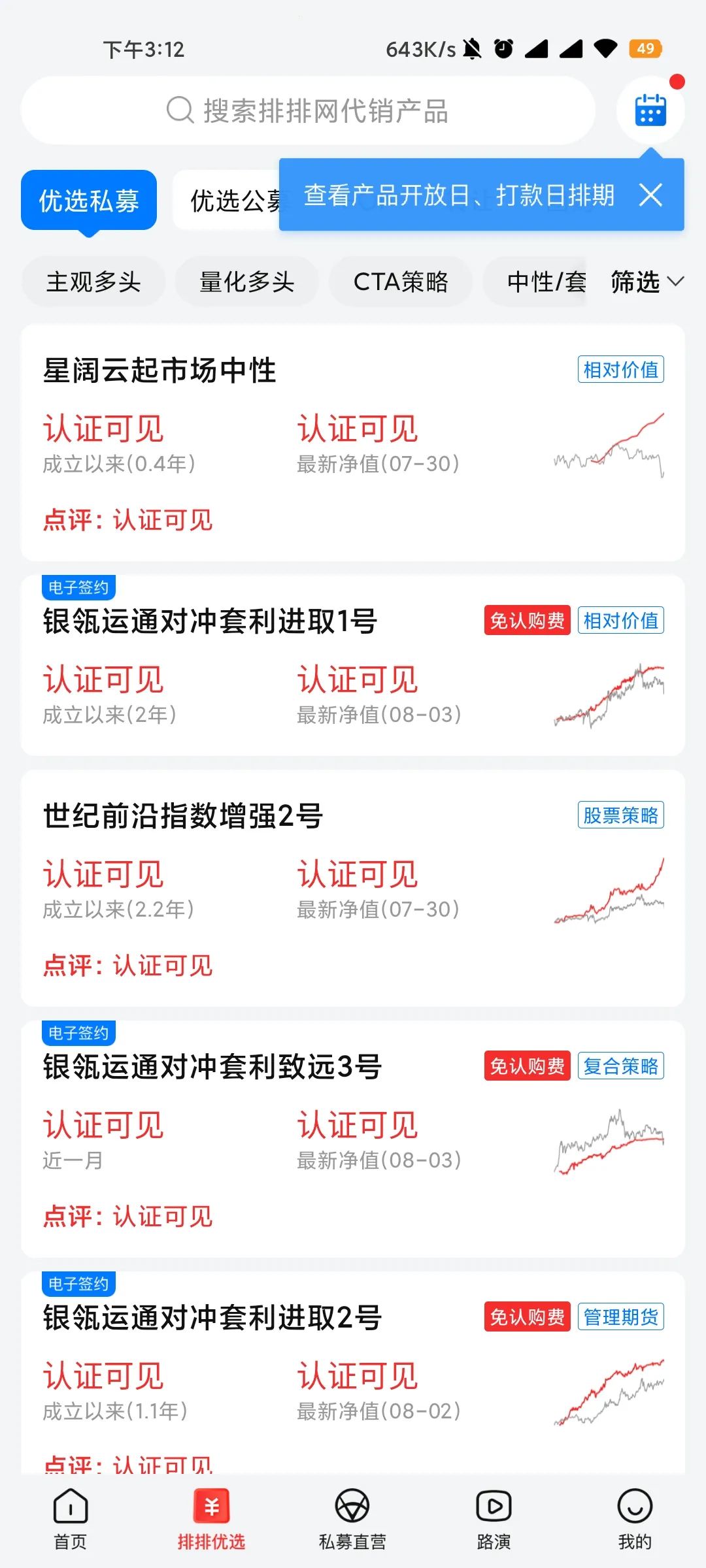View the 世纪前沿指数增强2号 fund
Image resolution: width=706 pixels, height=1568 pixels.
tap(183, 816)
